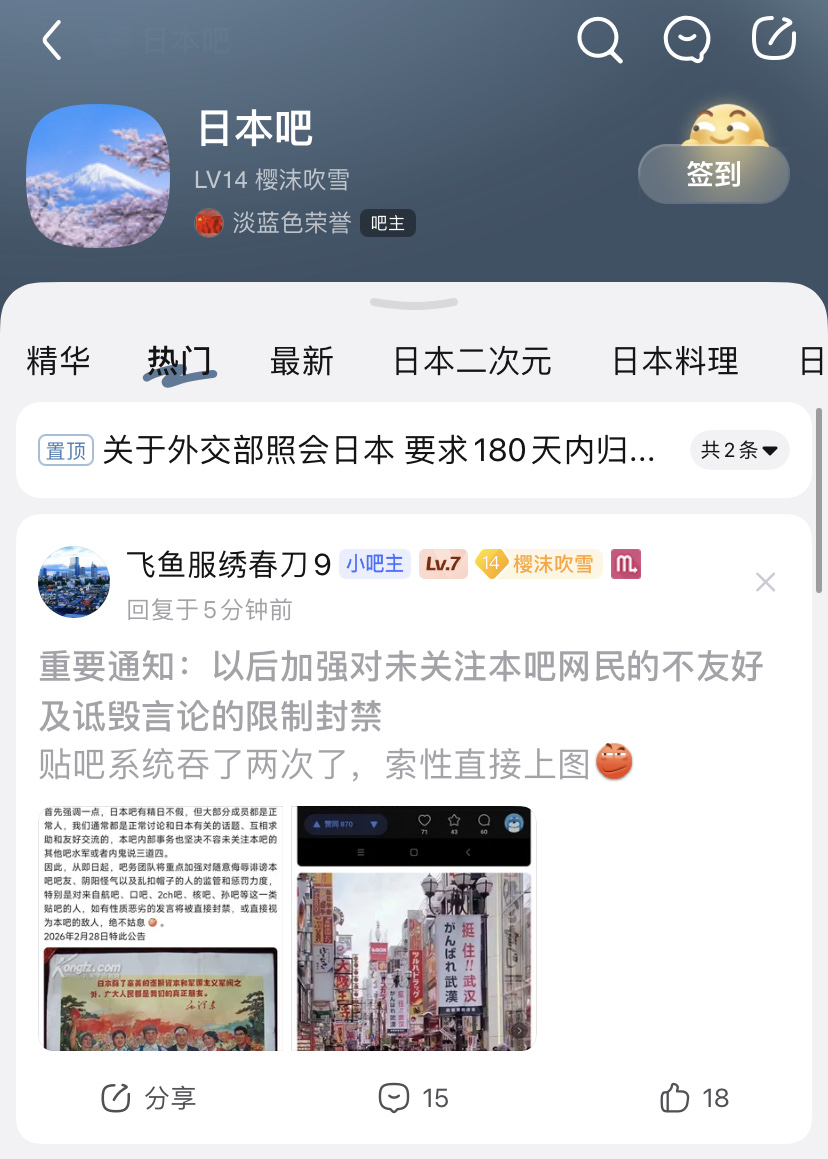
Task: Switch to the 精华 tab
Action: point(58,361)
